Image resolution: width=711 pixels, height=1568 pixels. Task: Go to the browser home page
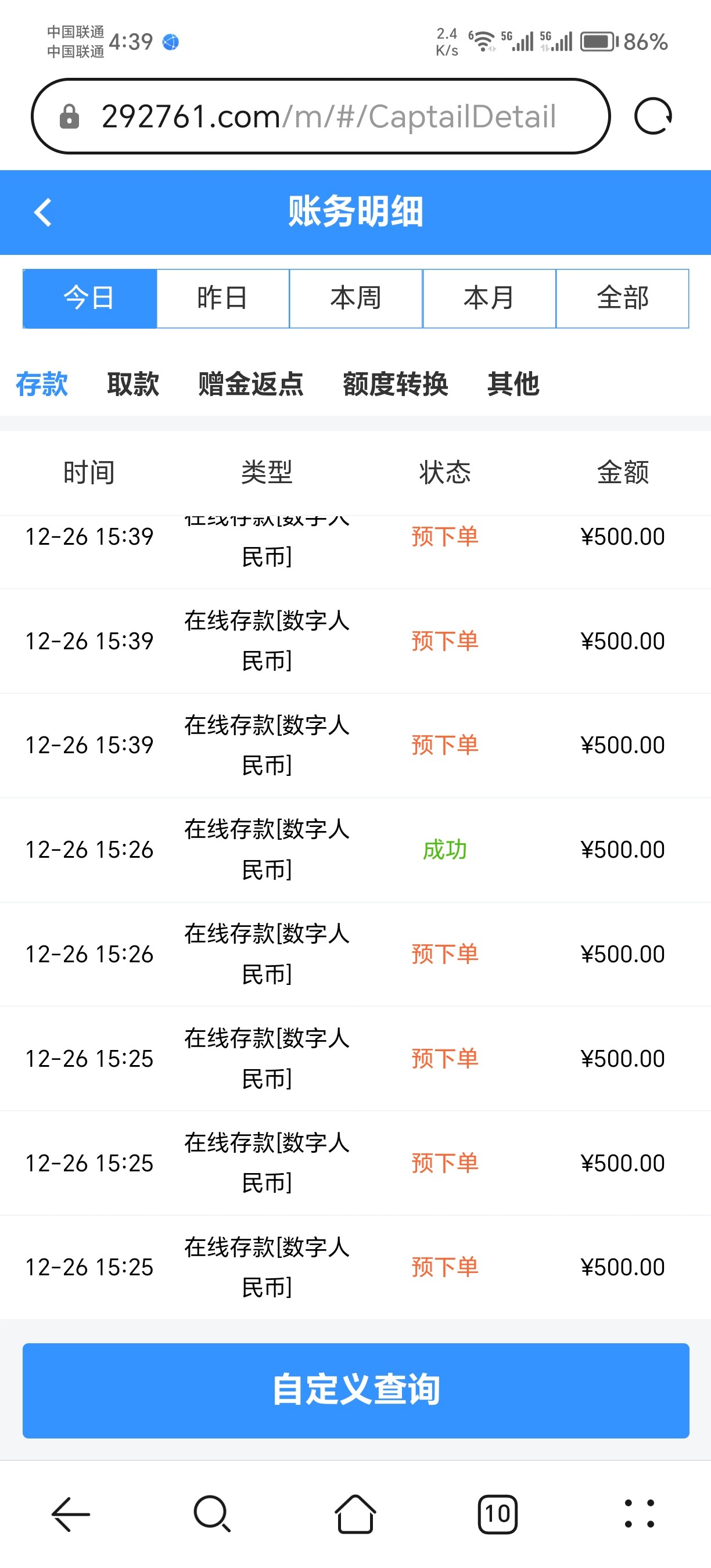355,1513
